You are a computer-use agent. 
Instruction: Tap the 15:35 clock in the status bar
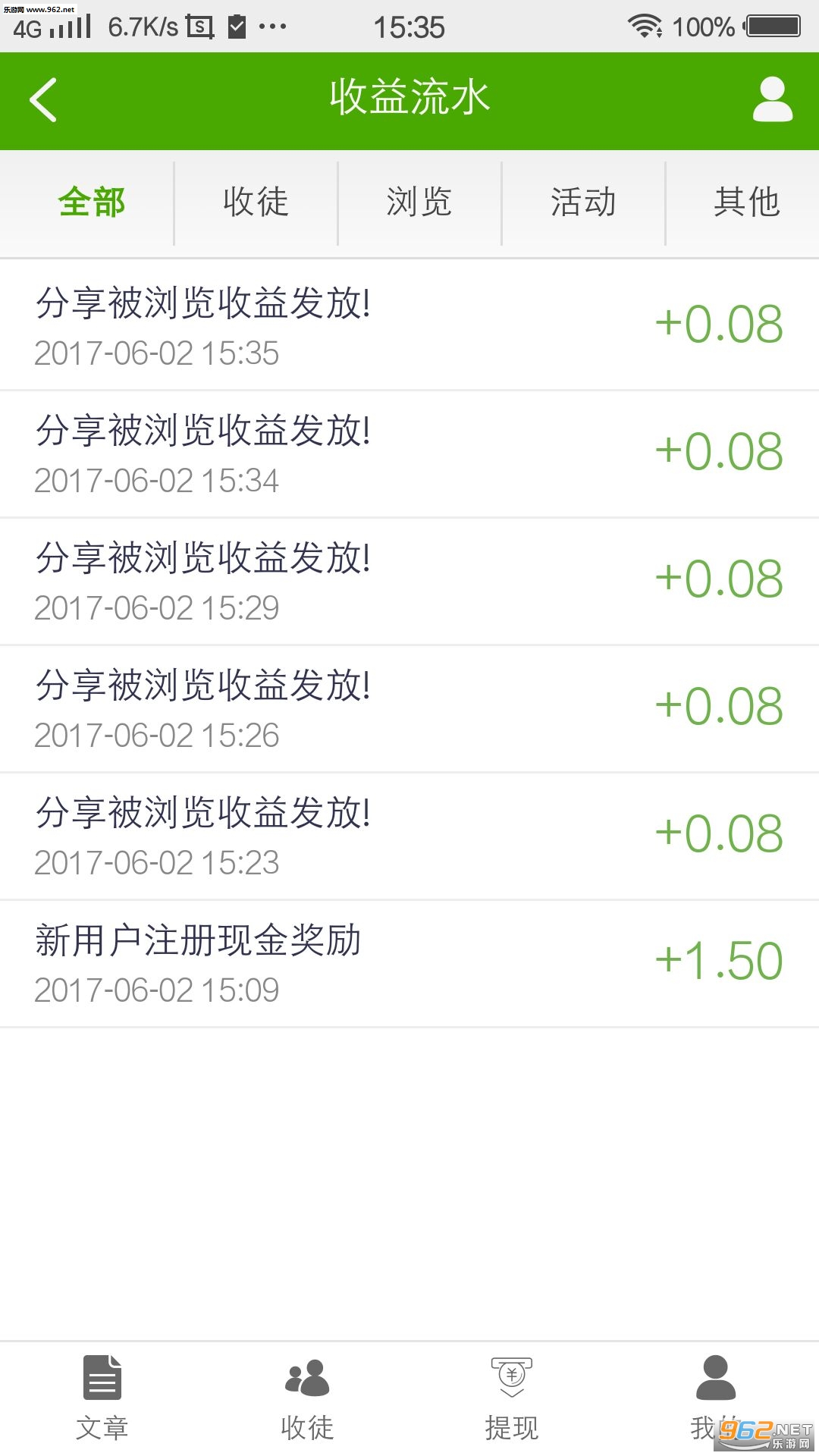[x=409, y=27]
